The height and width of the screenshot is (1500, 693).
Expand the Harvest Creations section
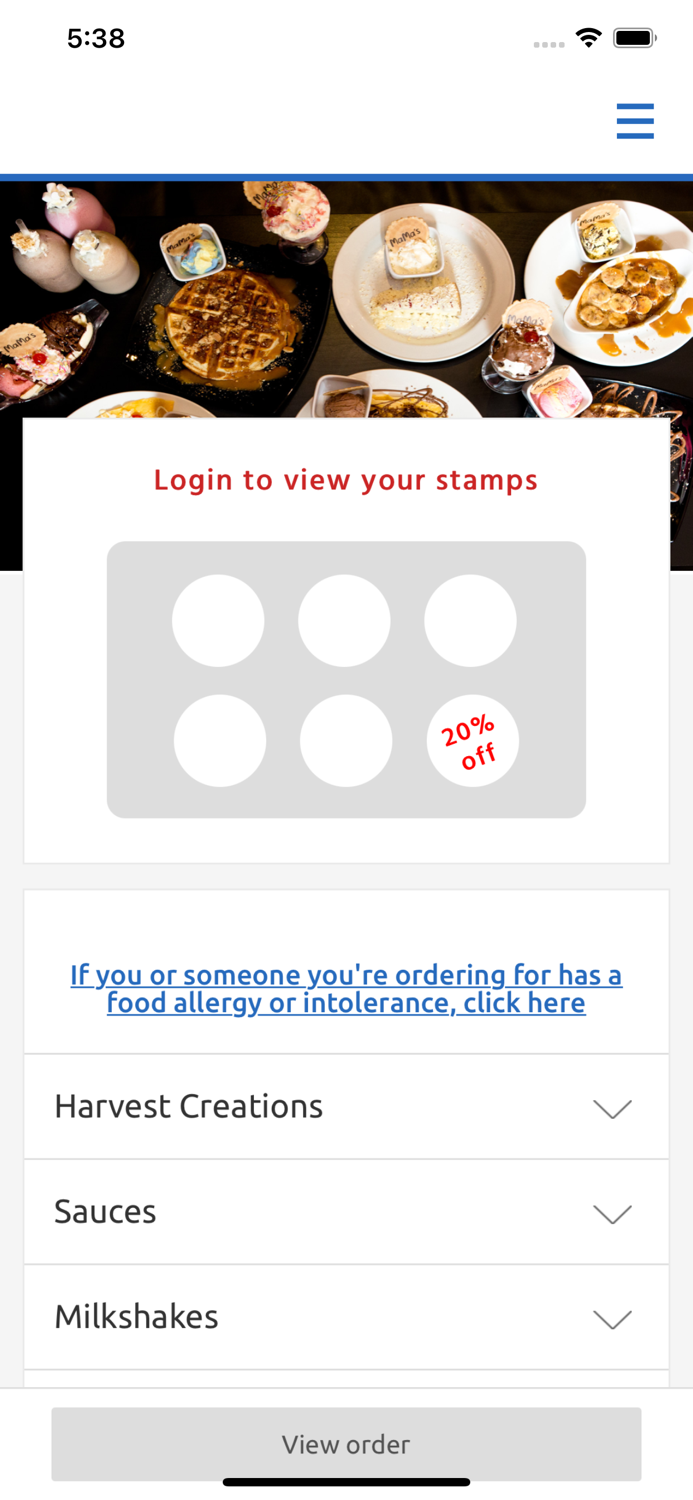point(346,1107)
